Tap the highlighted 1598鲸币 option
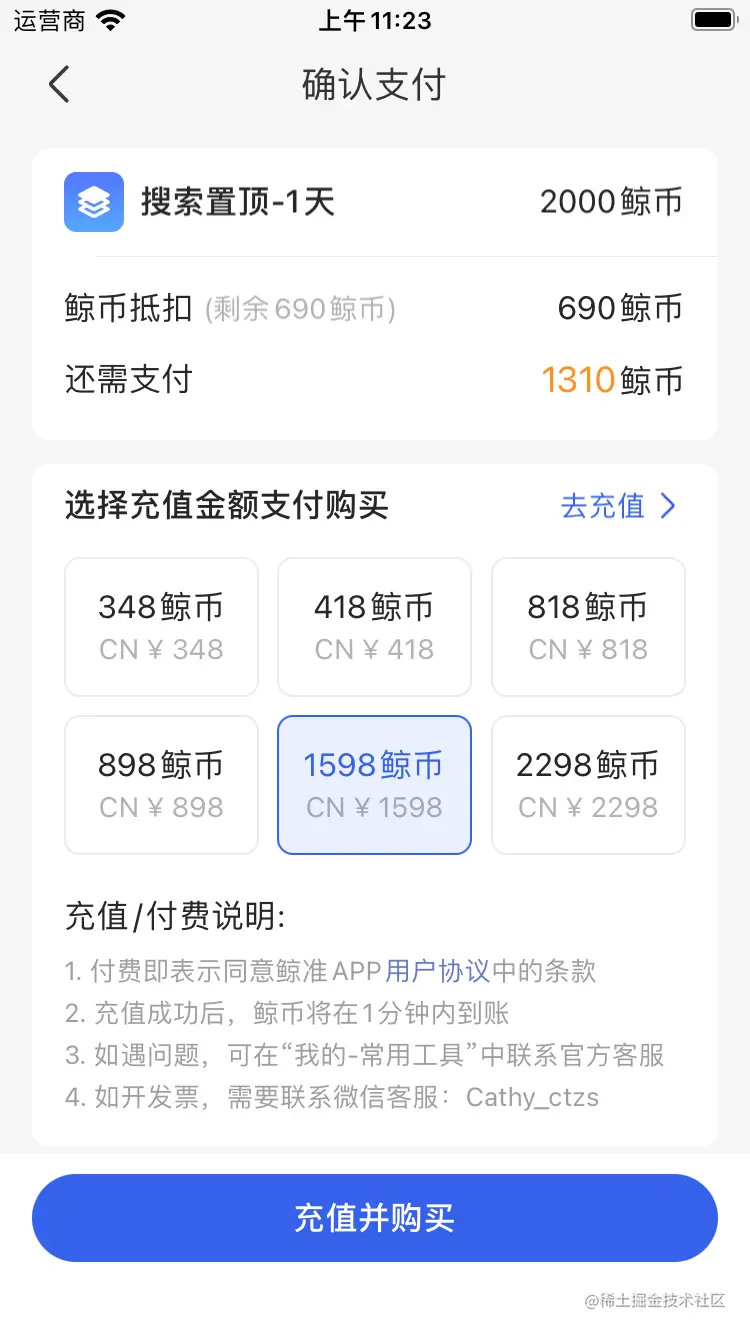This screenshot has width=750, height=1334. coord(374,784)
